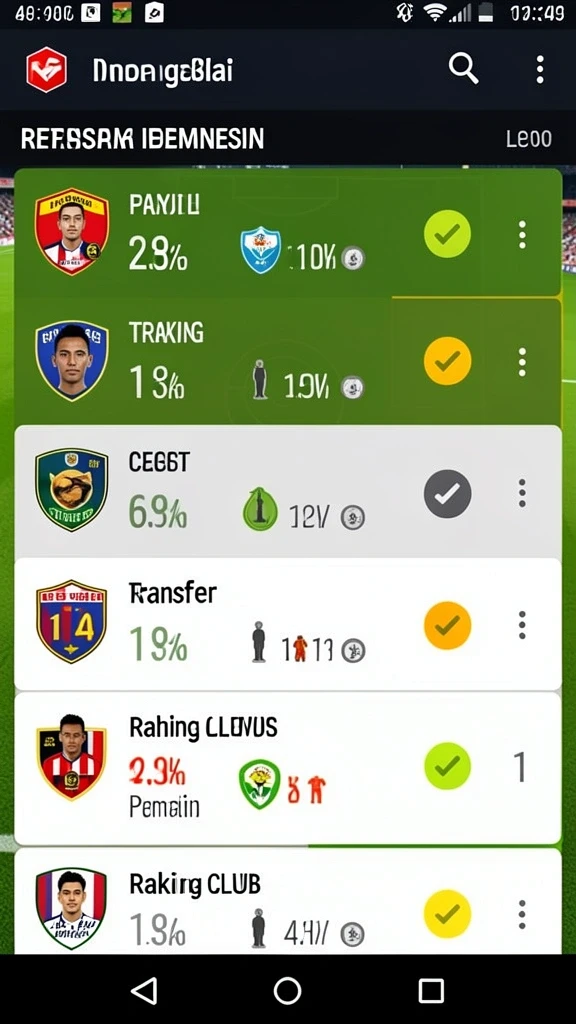Open the app bar overflow menu
This screenshot has height=1024, width=576.
pyautogui.click(x=539, y=69)
